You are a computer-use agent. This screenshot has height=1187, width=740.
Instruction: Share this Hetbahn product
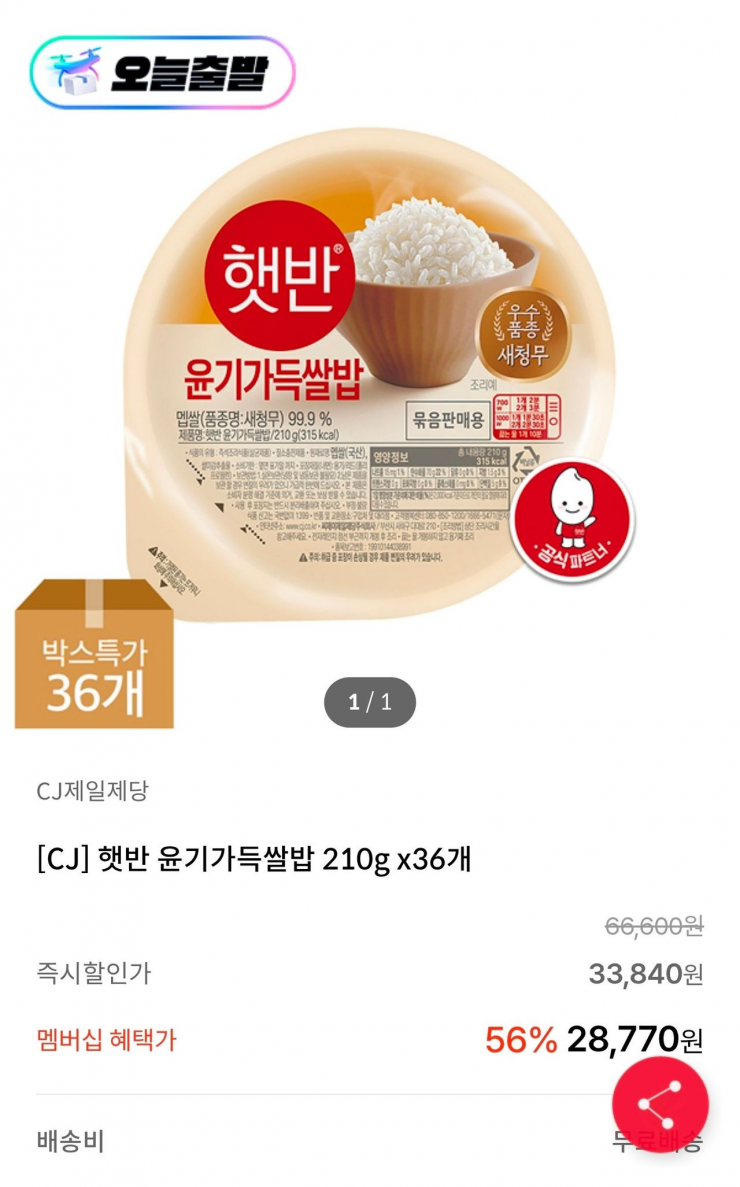pos(660,1105)
